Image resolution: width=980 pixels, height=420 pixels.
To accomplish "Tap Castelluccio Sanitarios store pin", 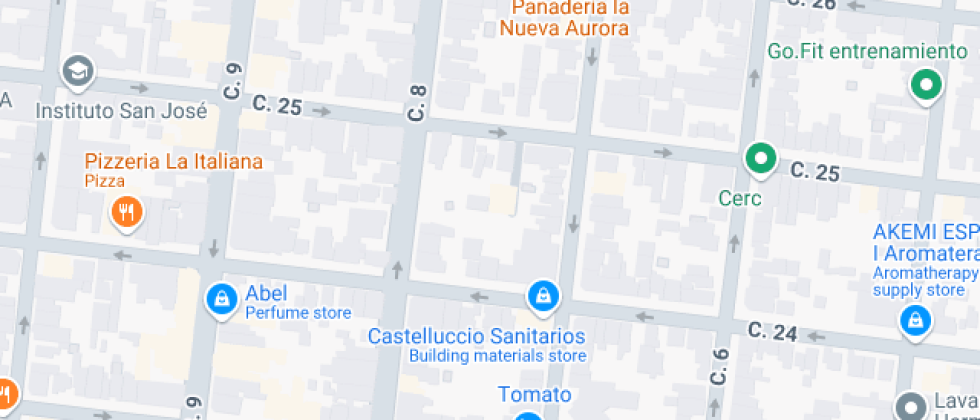I will click(x=543, y=296).
